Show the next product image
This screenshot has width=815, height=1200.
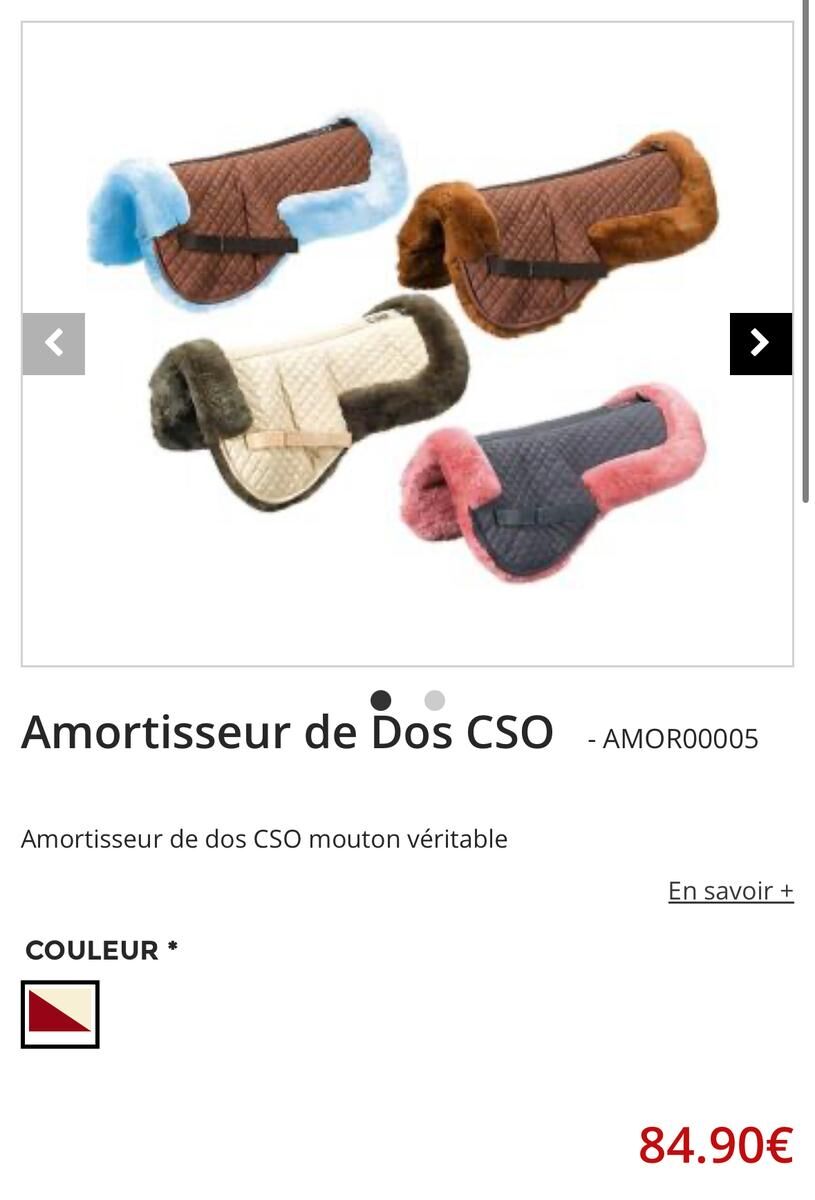click(x=760, y=344)
